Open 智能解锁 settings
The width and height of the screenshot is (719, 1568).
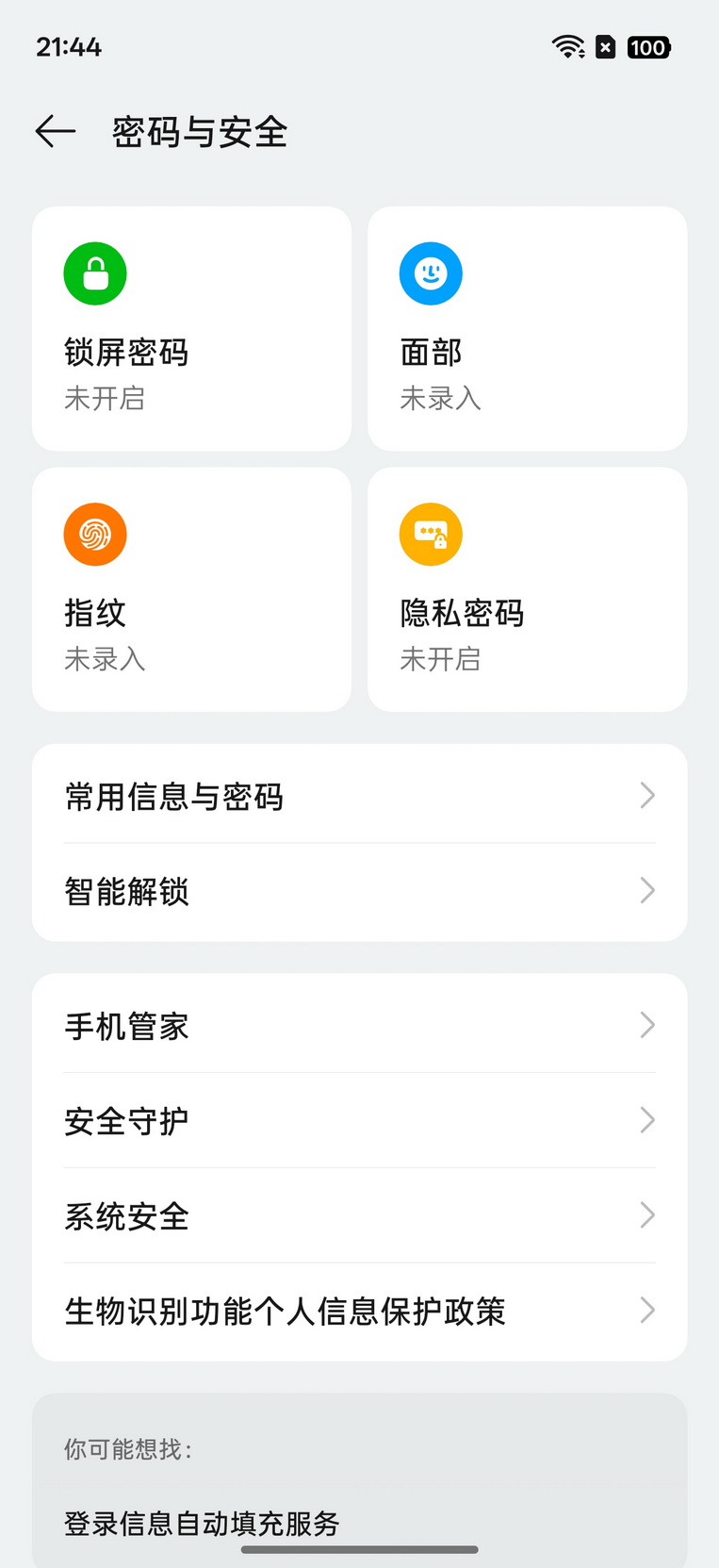pos(359,891)
